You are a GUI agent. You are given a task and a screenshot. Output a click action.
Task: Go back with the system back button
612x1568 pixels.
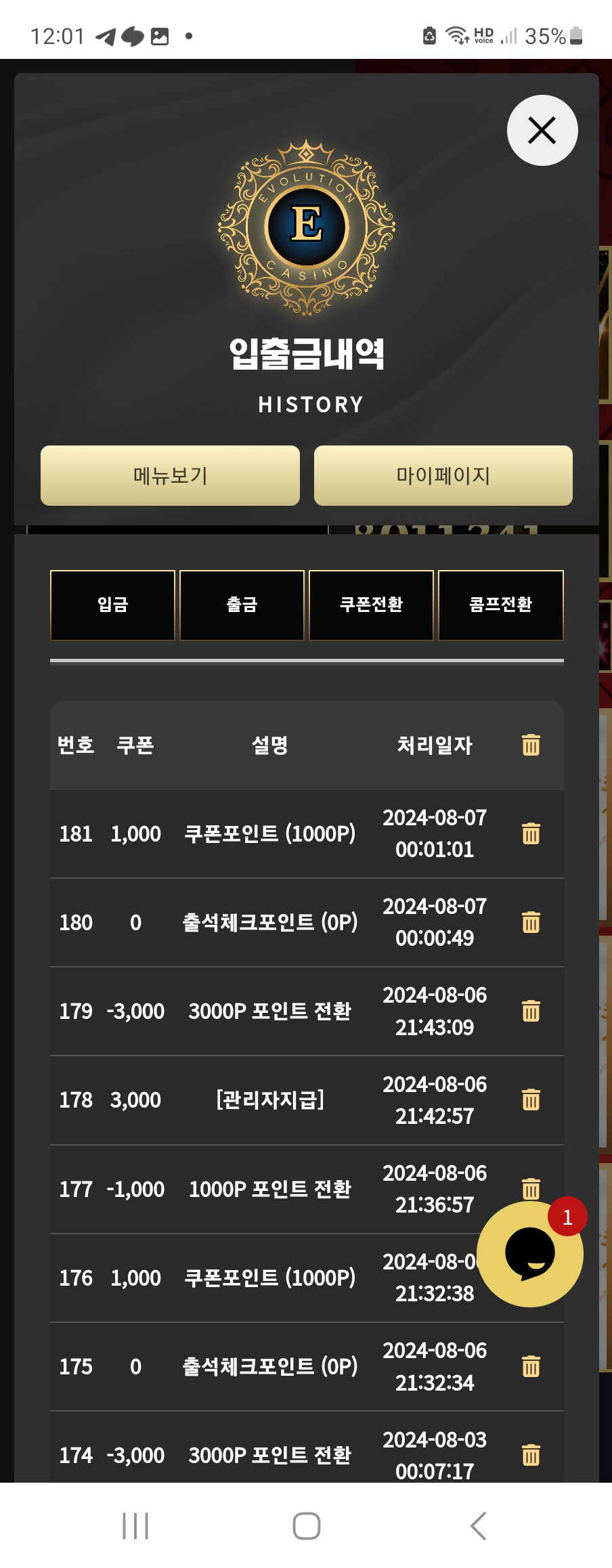(478, 1526)
